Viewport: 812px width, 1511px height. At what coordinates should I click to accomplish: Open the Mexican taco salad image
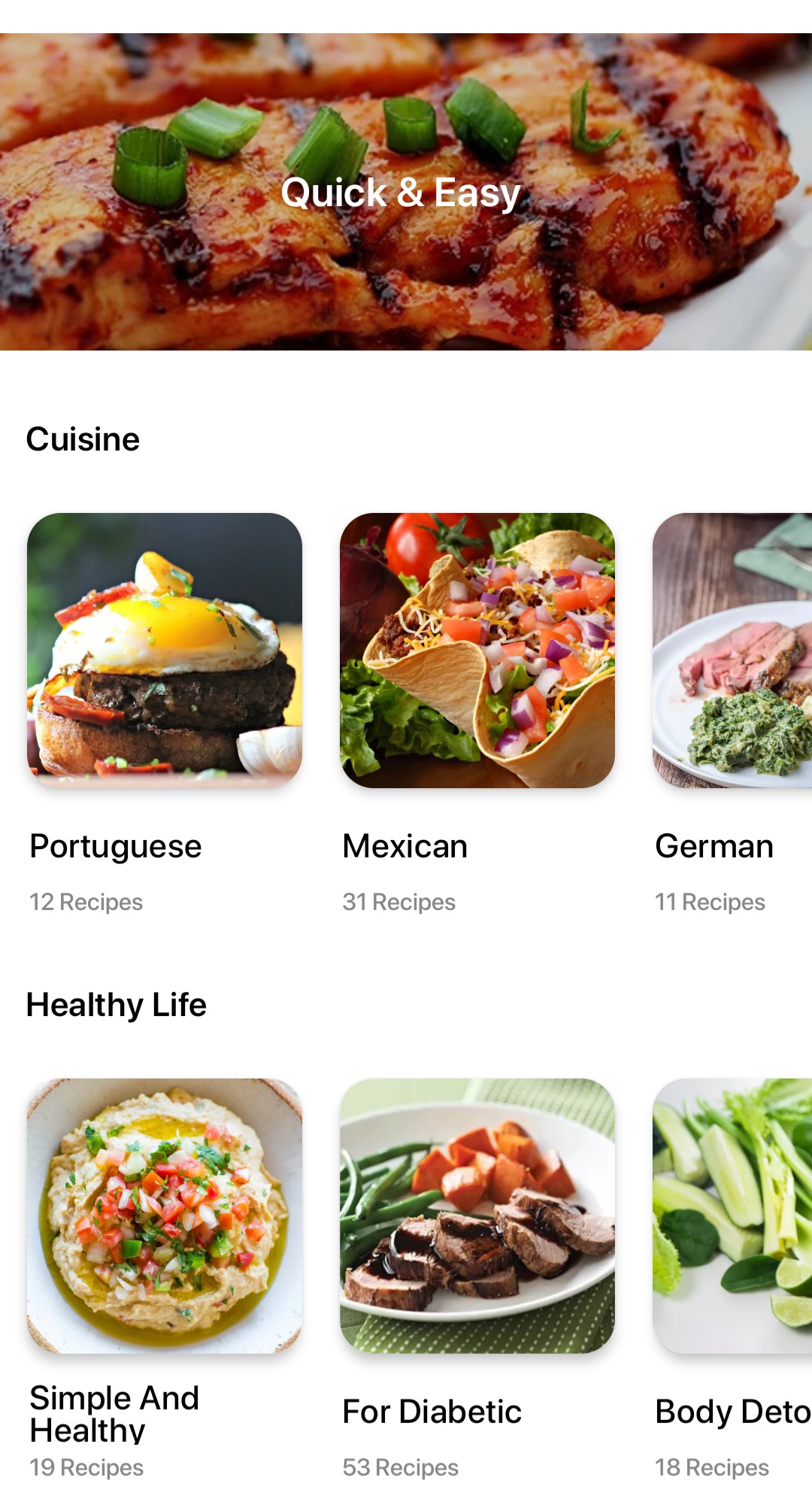point(478,654)
